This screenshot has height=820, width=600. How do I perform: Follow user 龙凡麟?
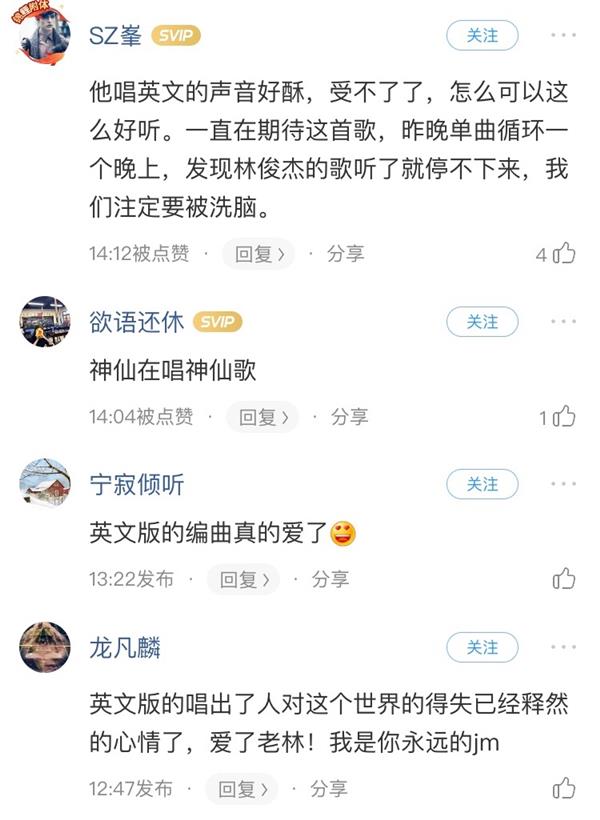(x=482, y=648)
